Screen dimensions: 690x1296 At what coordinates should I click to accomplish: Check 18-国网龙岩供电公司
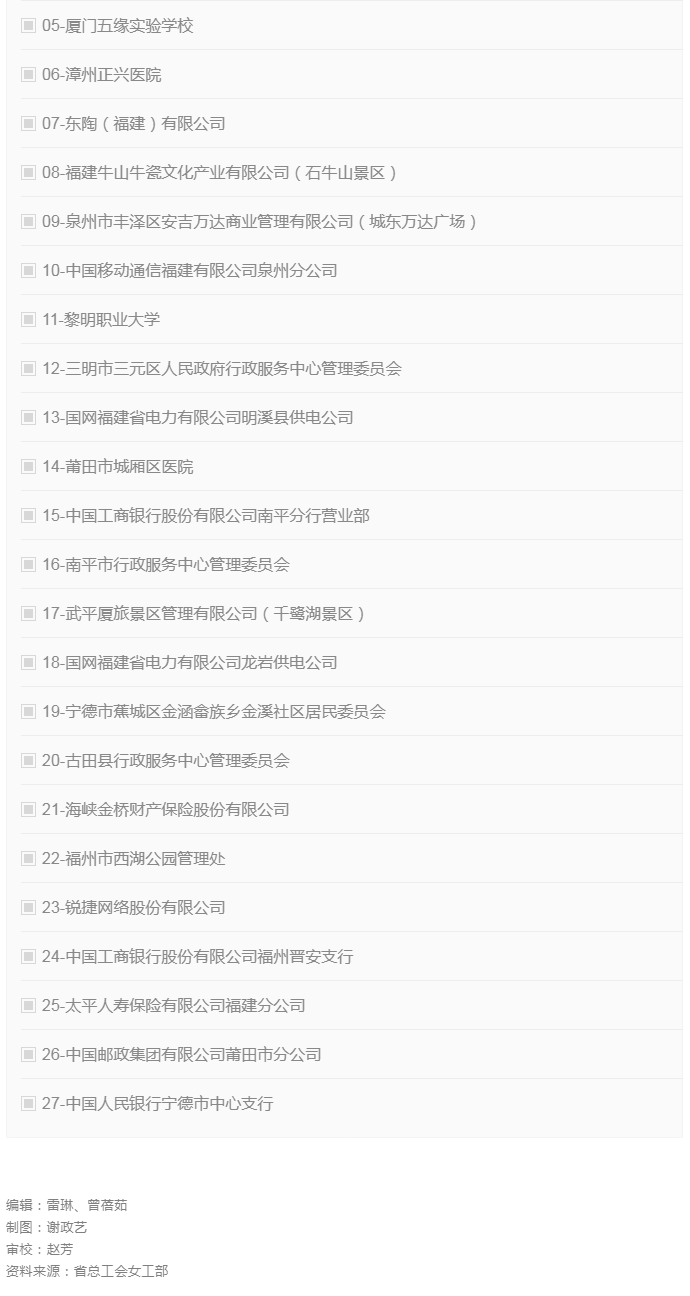29,663
